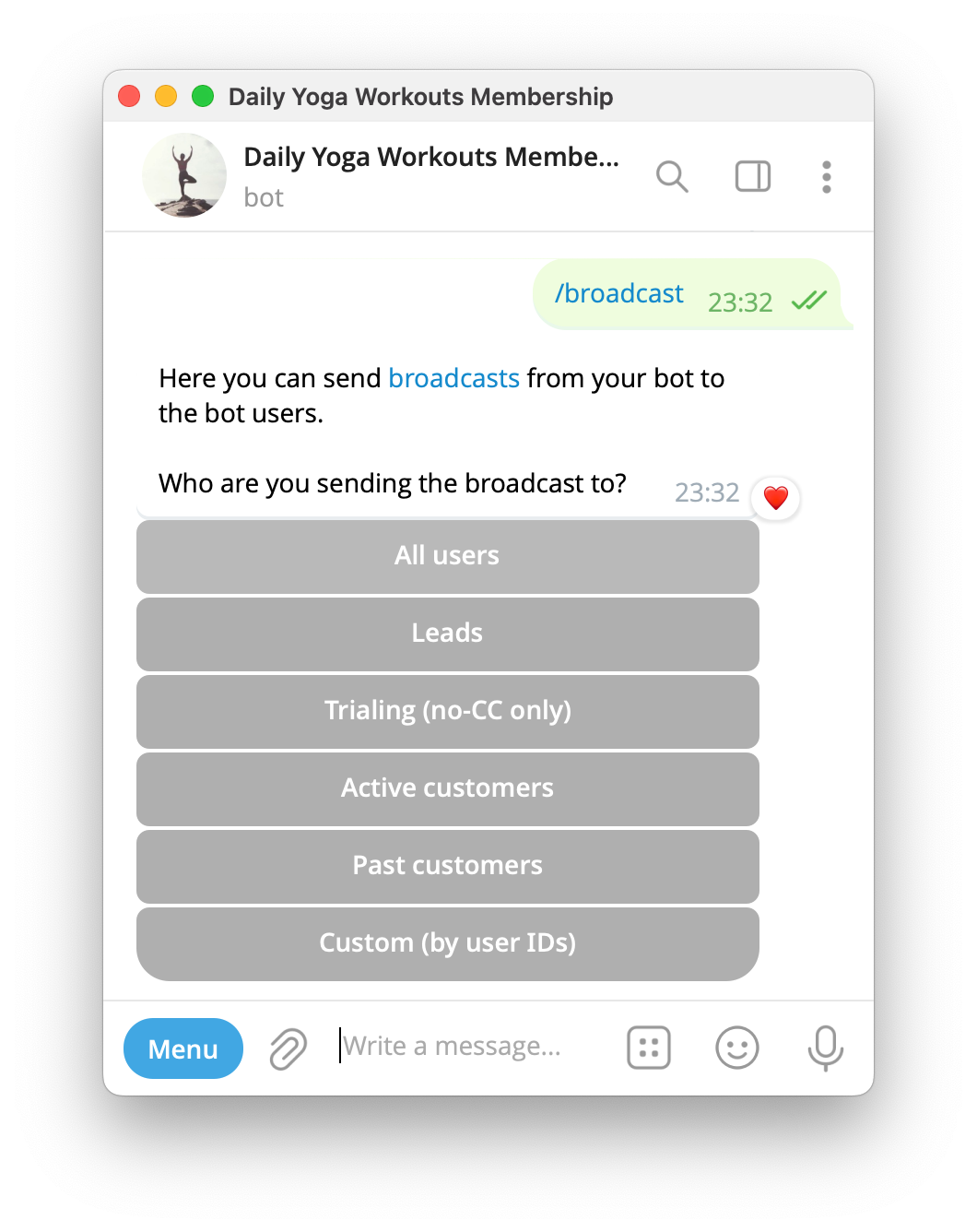Search within this bot chat
977x1232 pixels.
pos(672,176)
